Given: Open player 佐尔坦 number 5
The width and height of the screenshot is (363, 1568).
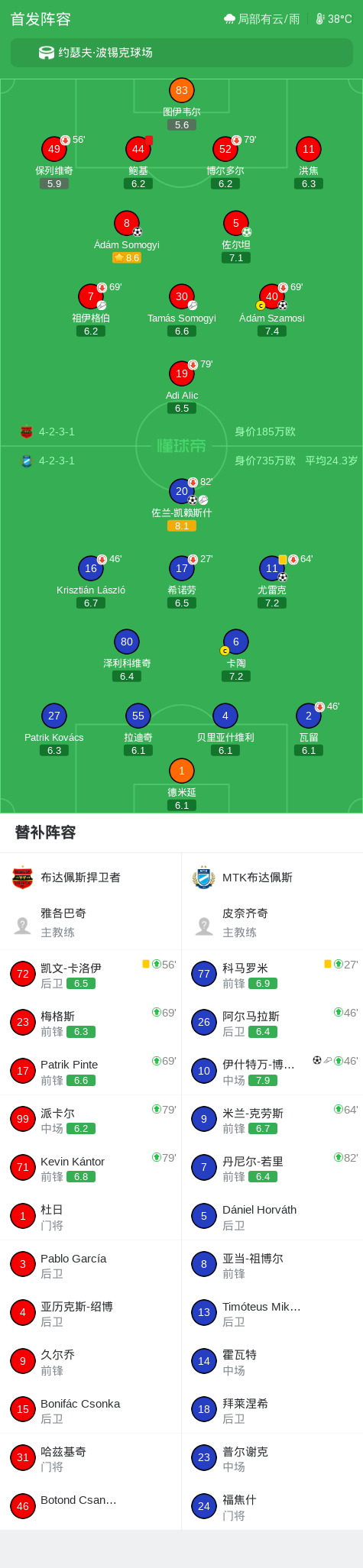Looking at the screenshot, I should [x=236, y=238].
